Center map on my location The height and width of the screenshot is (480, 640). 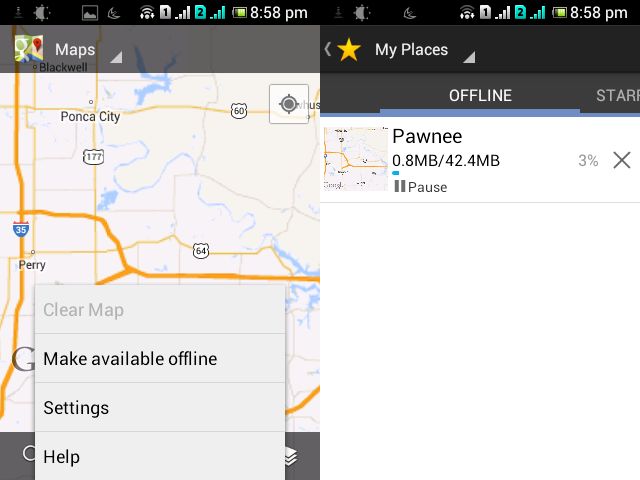click(x=289, y=104)
